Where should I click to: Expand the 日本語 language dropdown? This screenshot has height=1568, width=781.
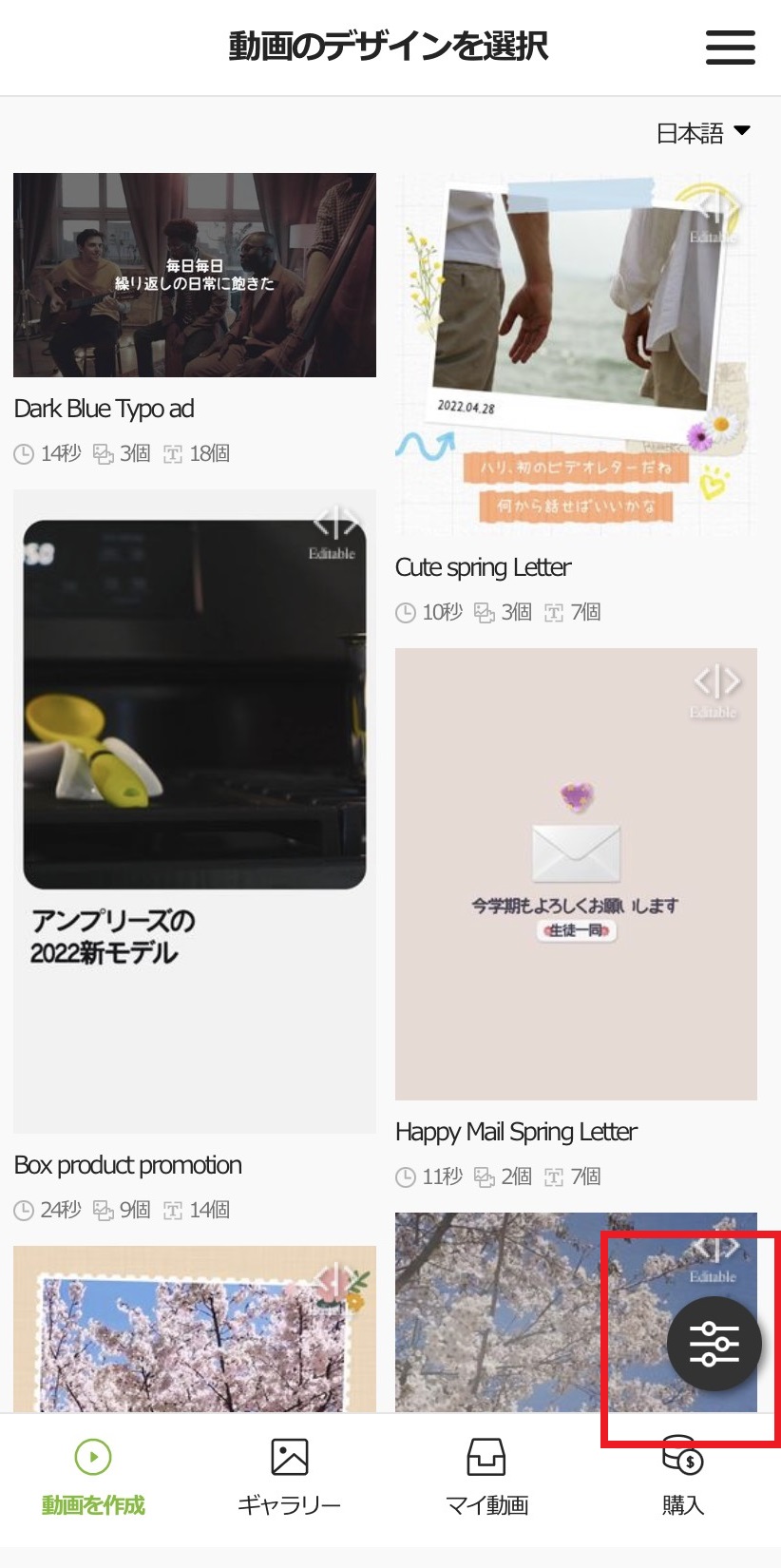703,133
